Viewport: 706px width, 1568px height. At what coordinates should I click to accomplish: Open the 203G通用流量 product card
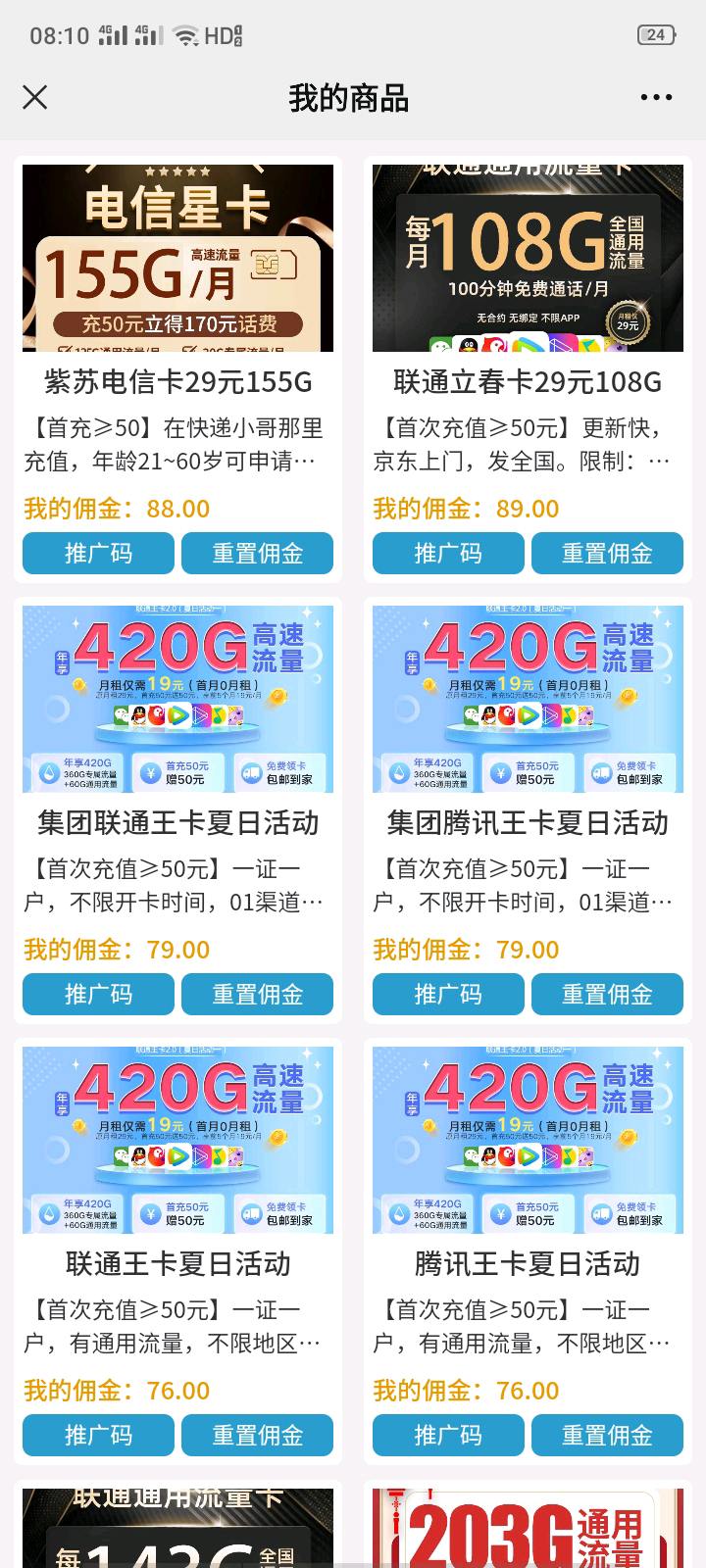point(528,1529)
